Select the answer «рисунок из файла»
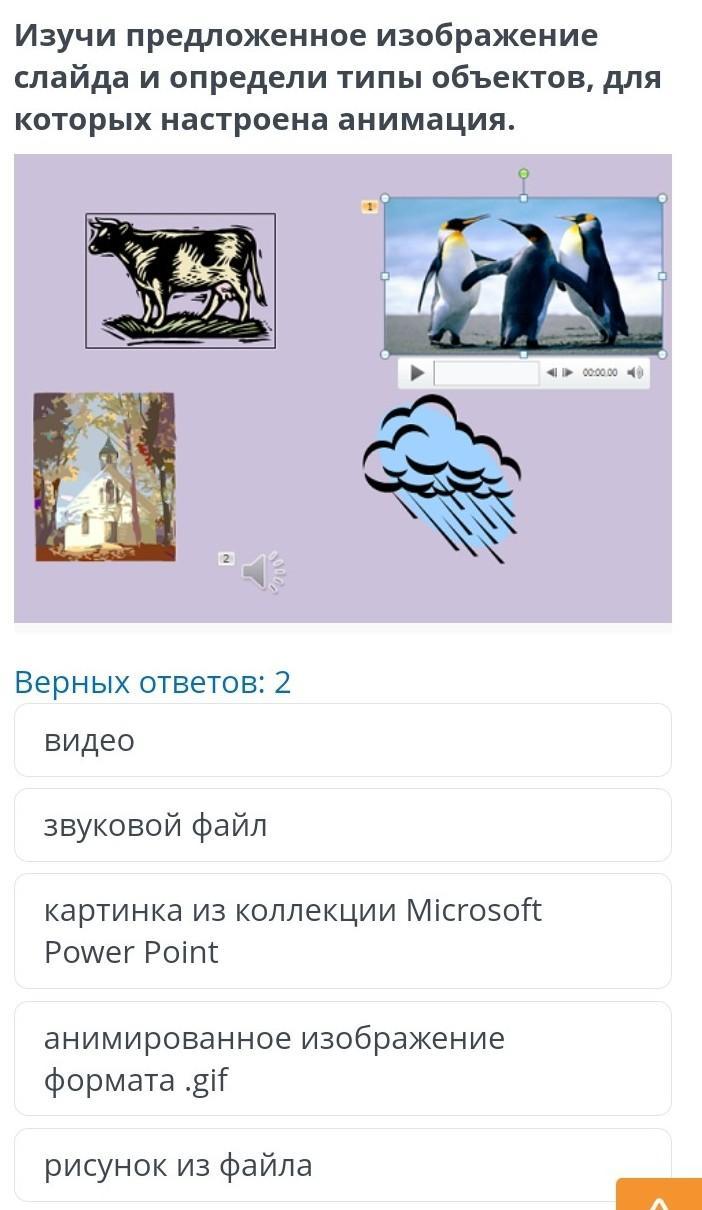The width and height of the screenshot is (702, 1210). click(x=342, y=1165)
